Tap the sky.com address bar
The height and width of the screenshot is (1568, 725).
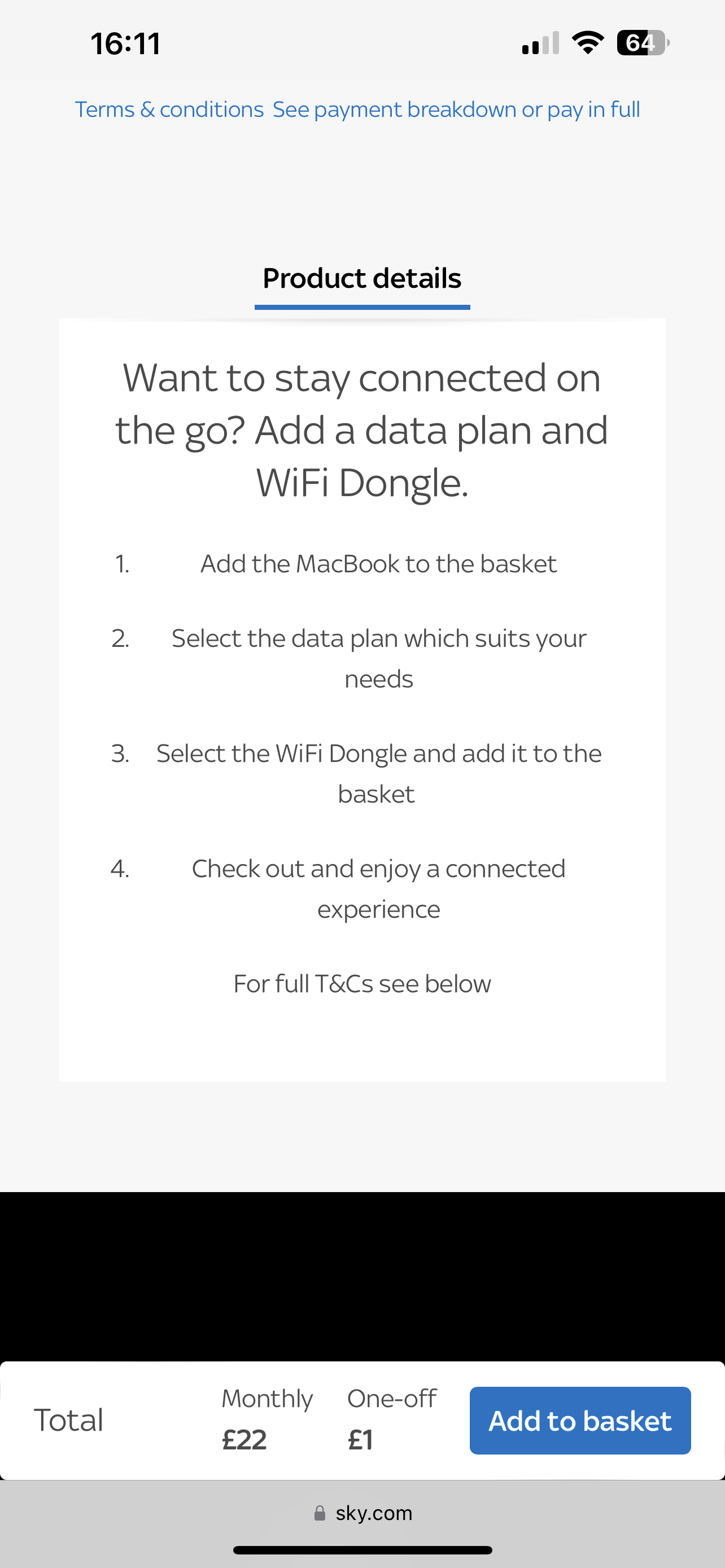373,1513
